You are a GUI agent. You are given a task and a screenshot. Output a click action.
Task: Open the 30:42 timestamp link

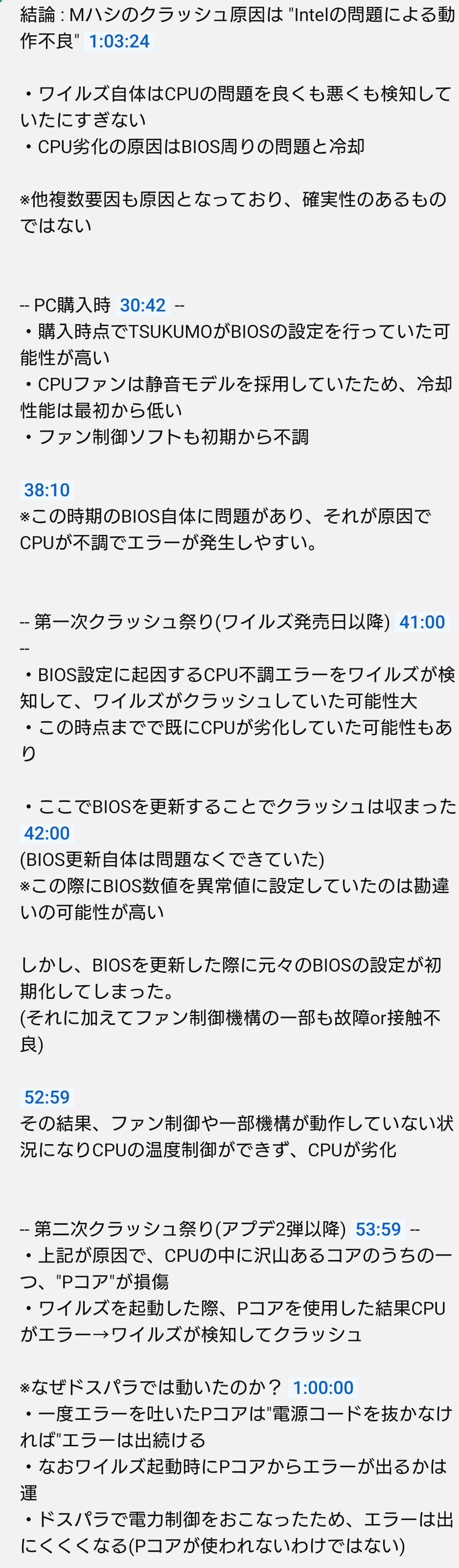click(142, 305)
